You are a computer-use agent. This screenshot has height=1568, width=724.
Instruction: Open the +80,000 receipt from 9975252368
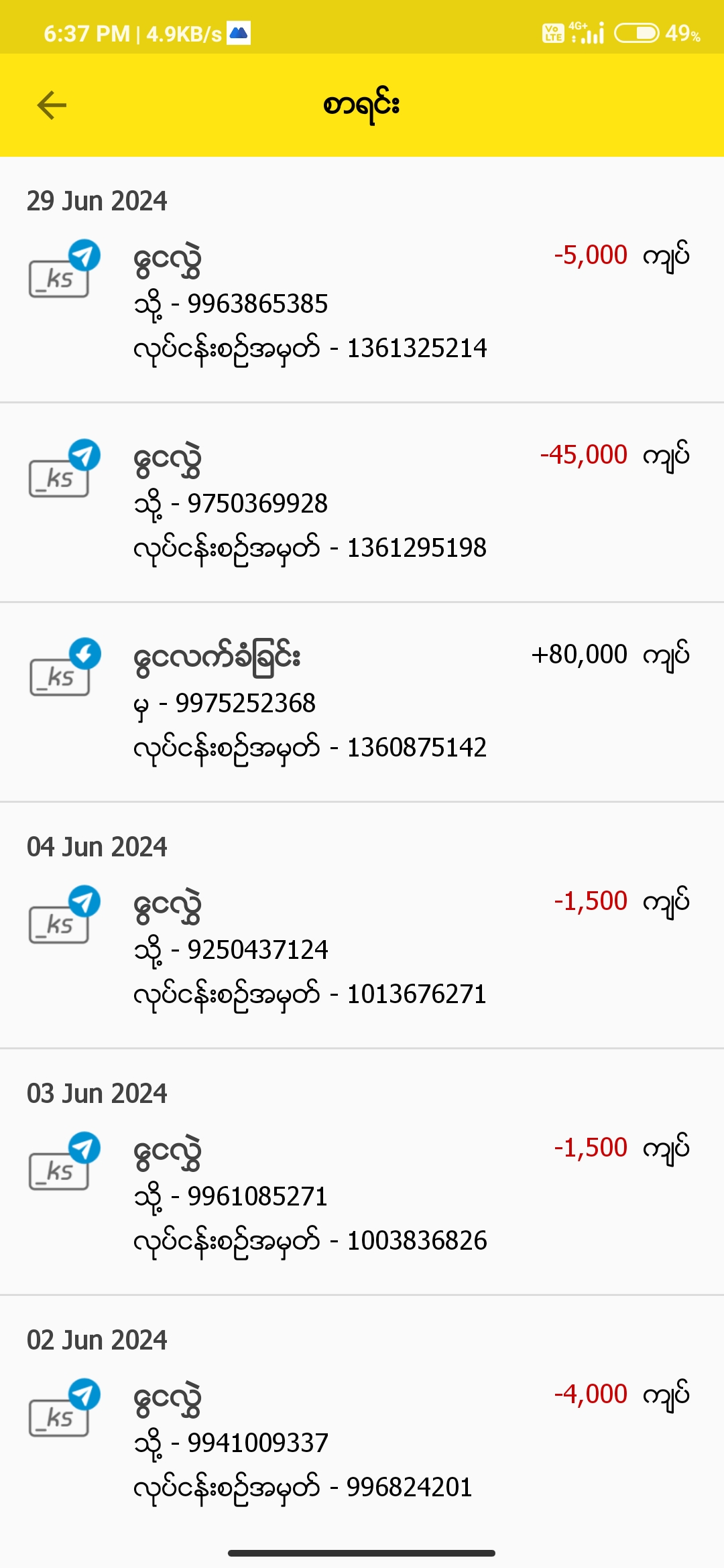[362, 702]
